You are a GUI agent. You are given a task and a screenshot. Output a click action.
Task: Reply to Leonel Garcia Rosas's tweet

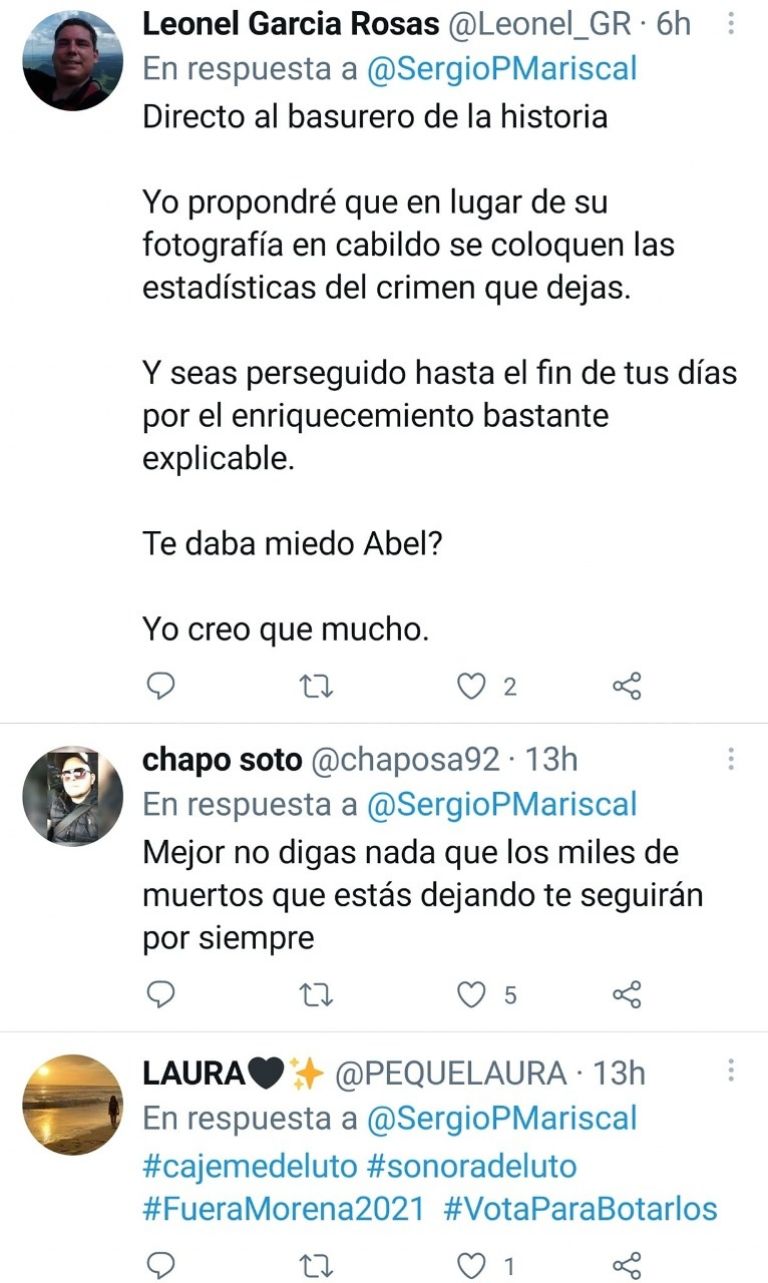(x=161, y=685)
